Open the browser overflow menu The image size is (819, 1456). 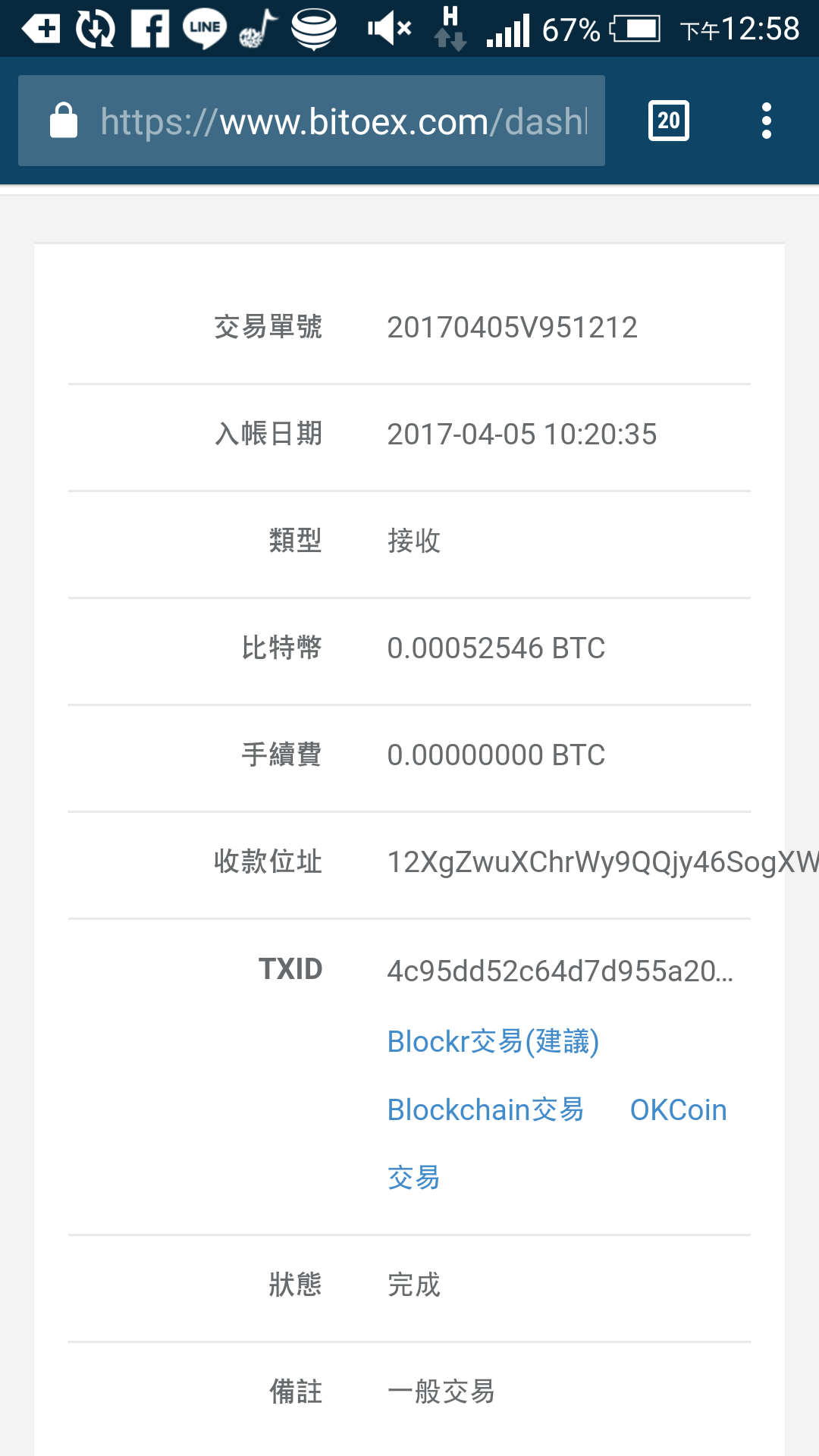coord(767,121)
